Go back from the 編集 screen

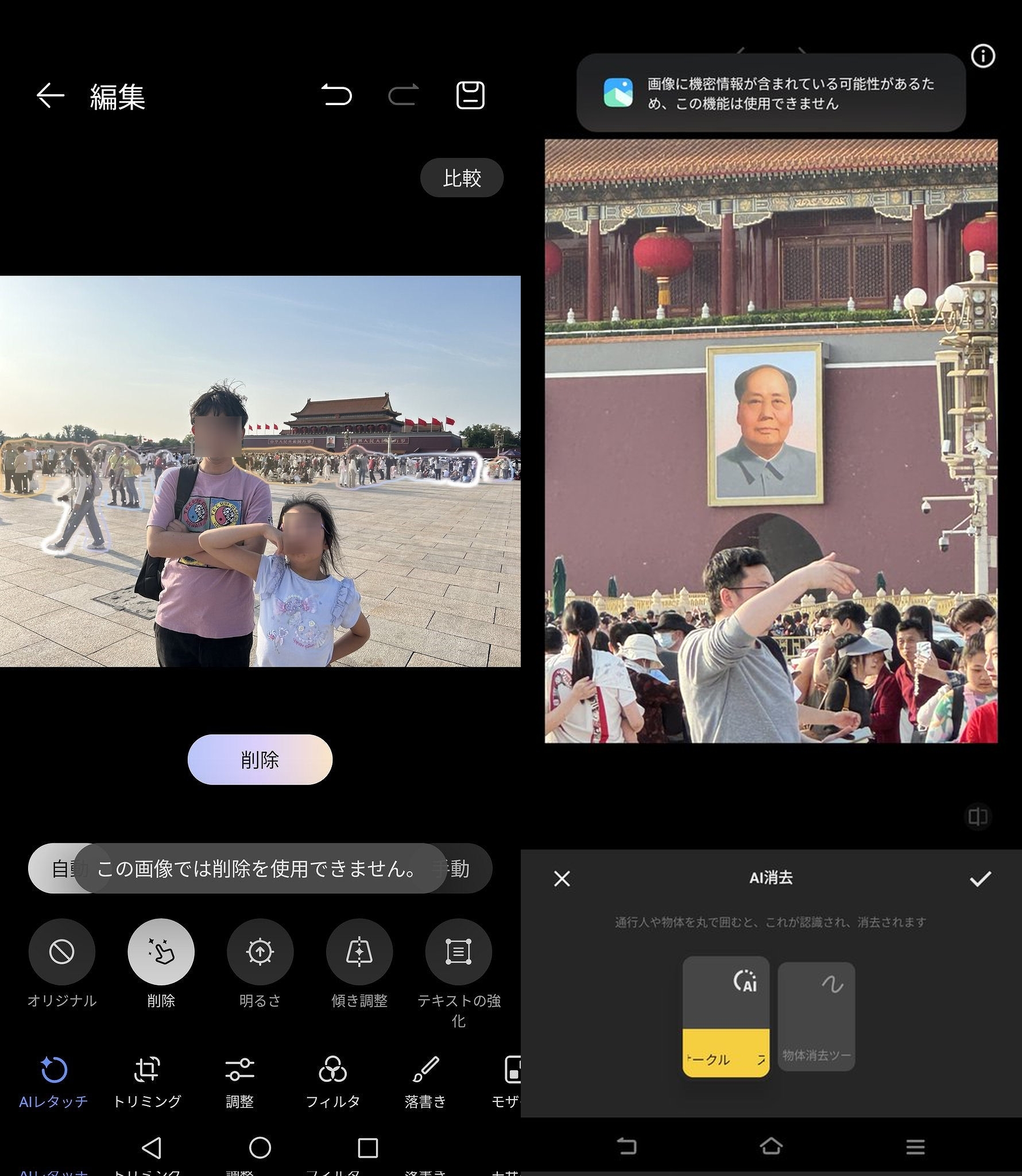[x=50, y=95]
